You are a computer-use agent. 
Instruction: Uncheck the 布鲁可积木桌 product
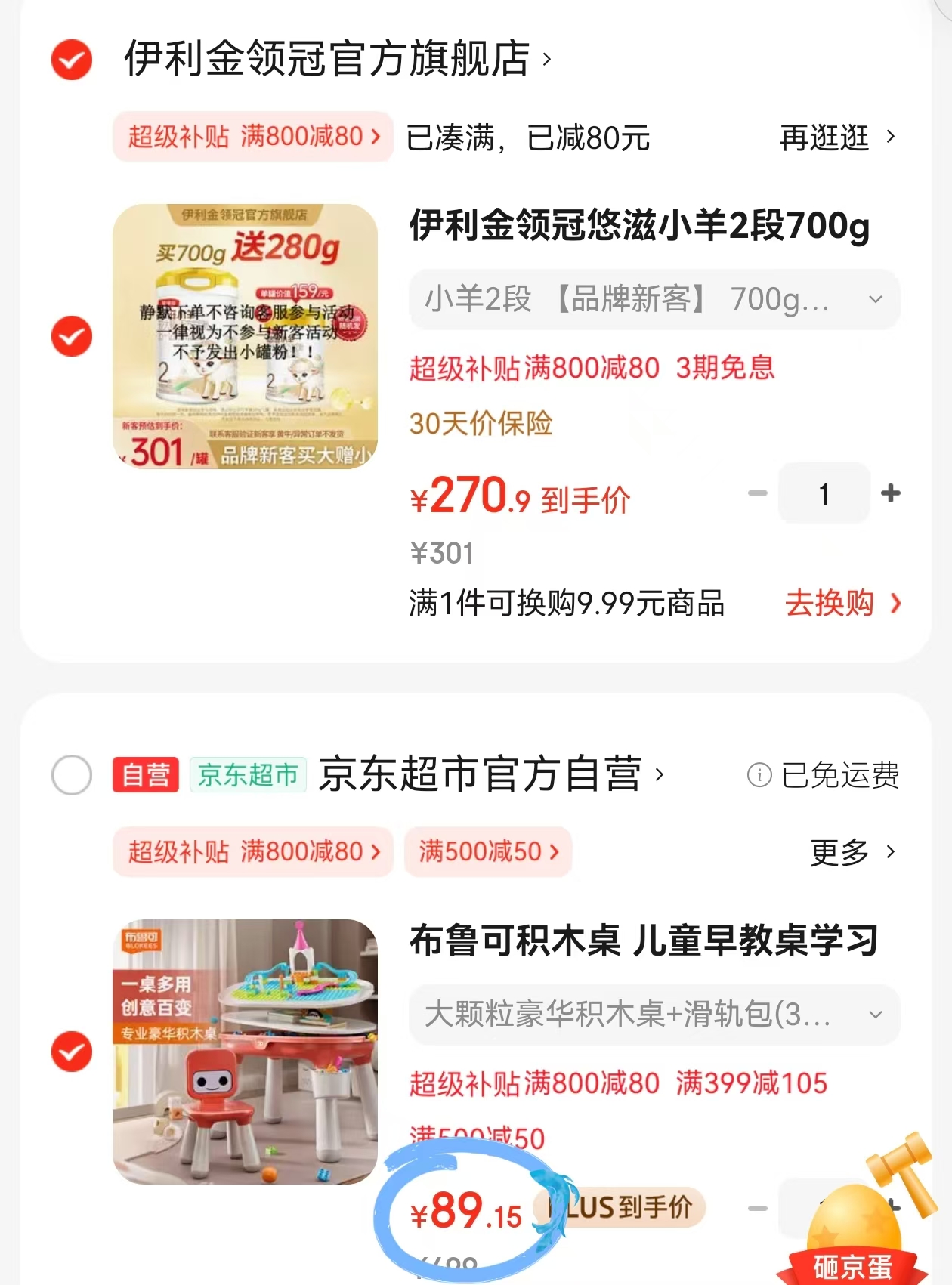tap(71, 1050)
